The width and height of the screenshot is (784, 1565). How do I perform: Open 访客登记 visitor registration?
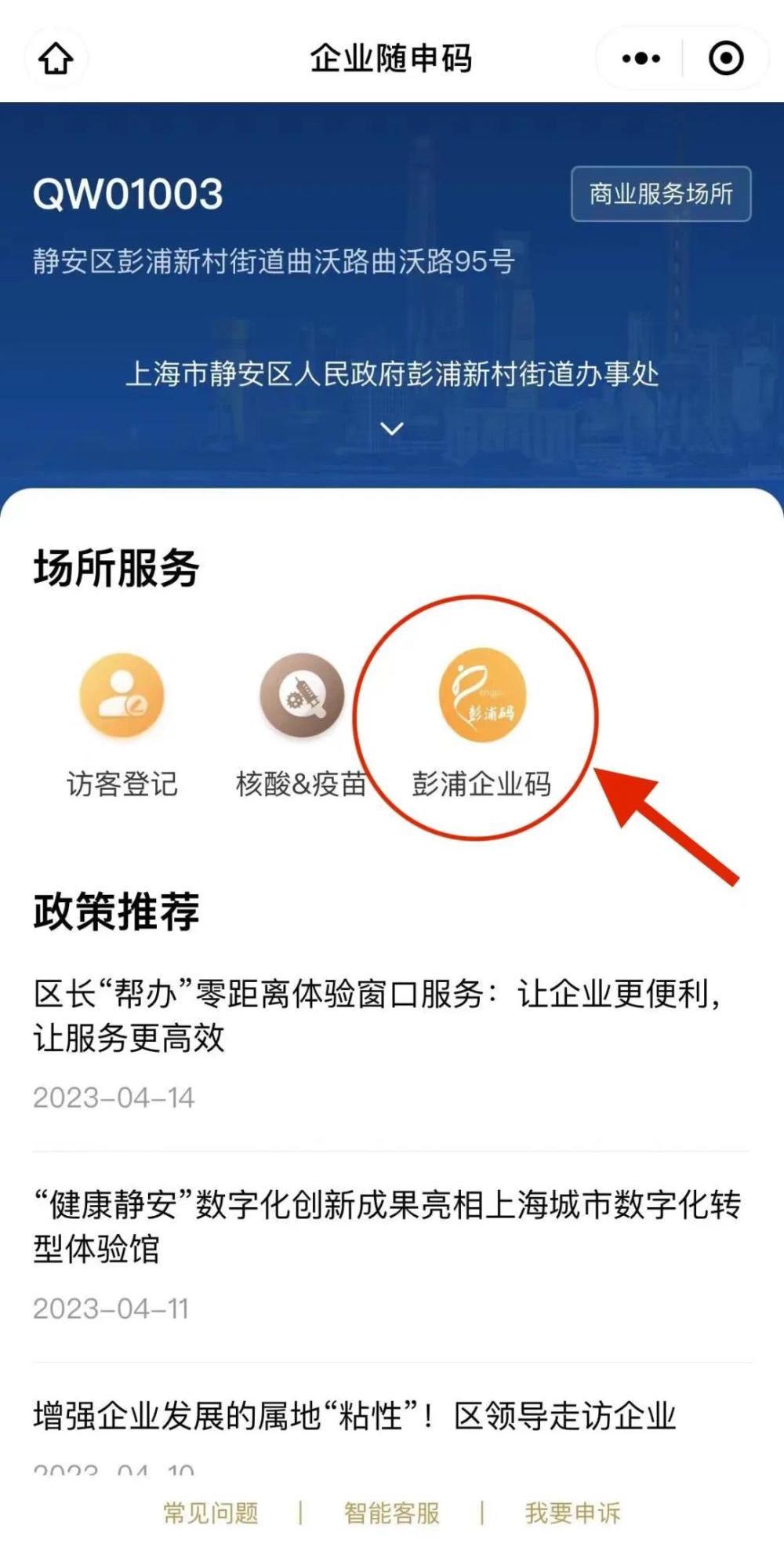pyautogui.click(x=122, y=697)
